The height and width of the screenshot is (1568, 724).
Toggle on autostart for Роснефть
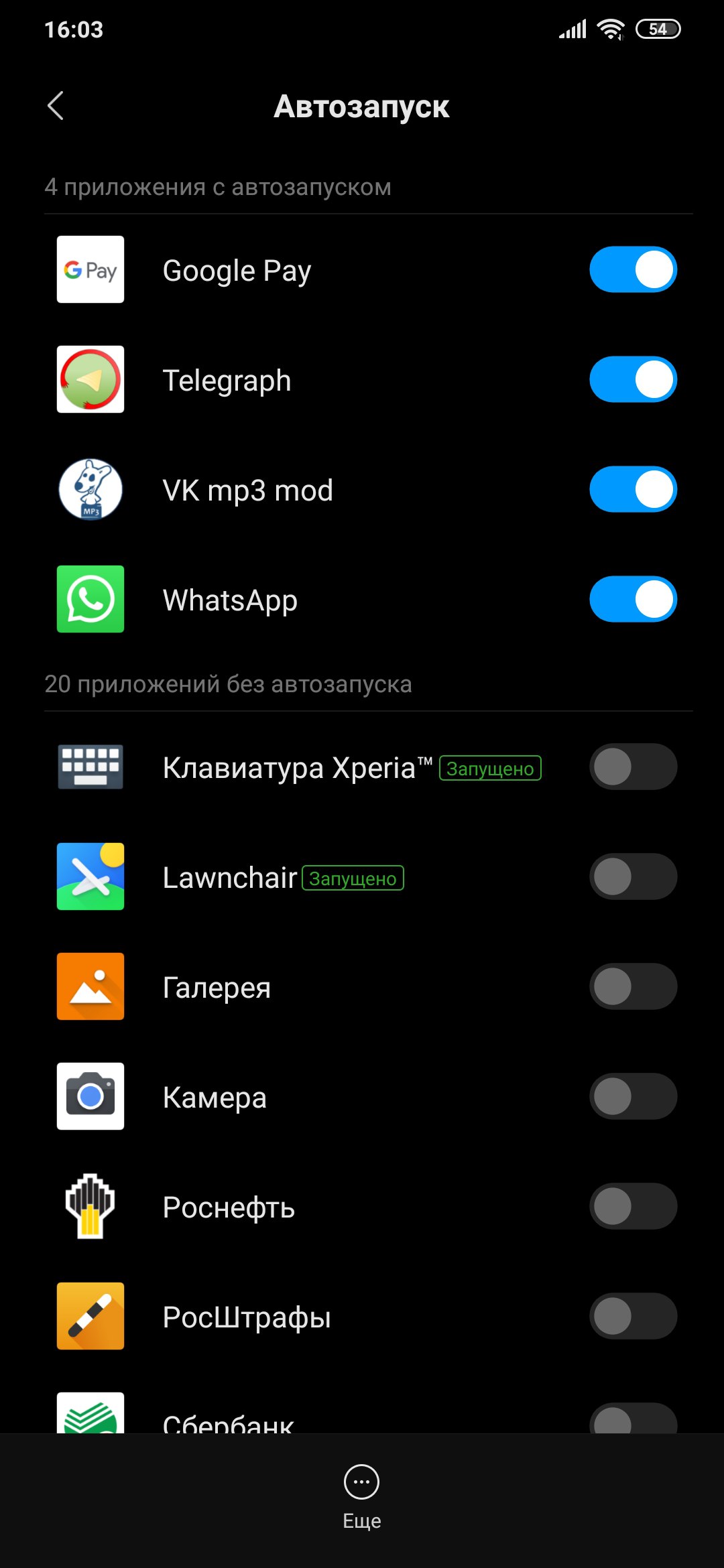coord(633,1206)
